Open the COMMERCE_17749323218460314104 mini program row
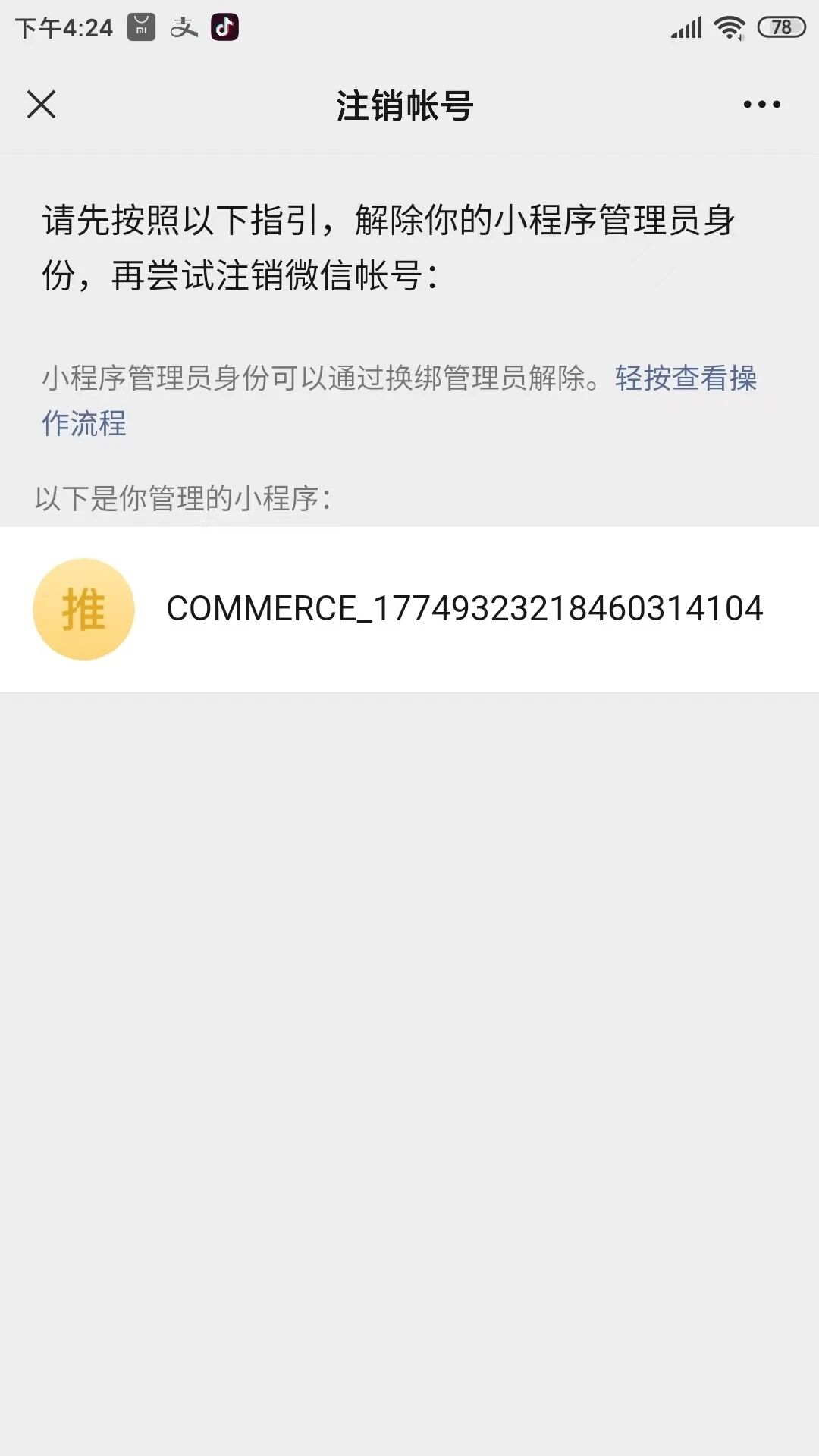This screenshot has height=1456, width=819. 409,609
